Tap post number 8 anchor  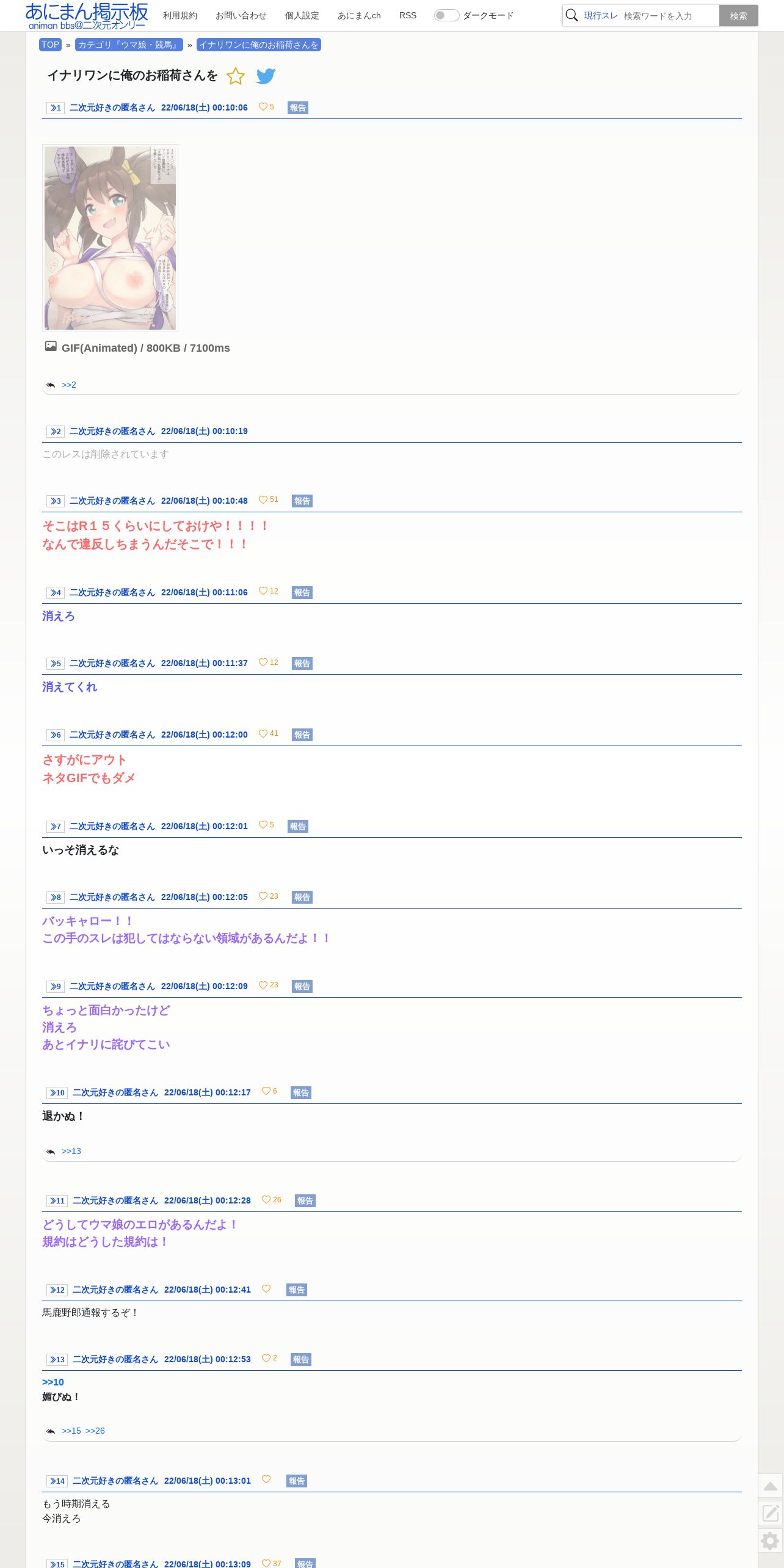[x=56, y=897]
